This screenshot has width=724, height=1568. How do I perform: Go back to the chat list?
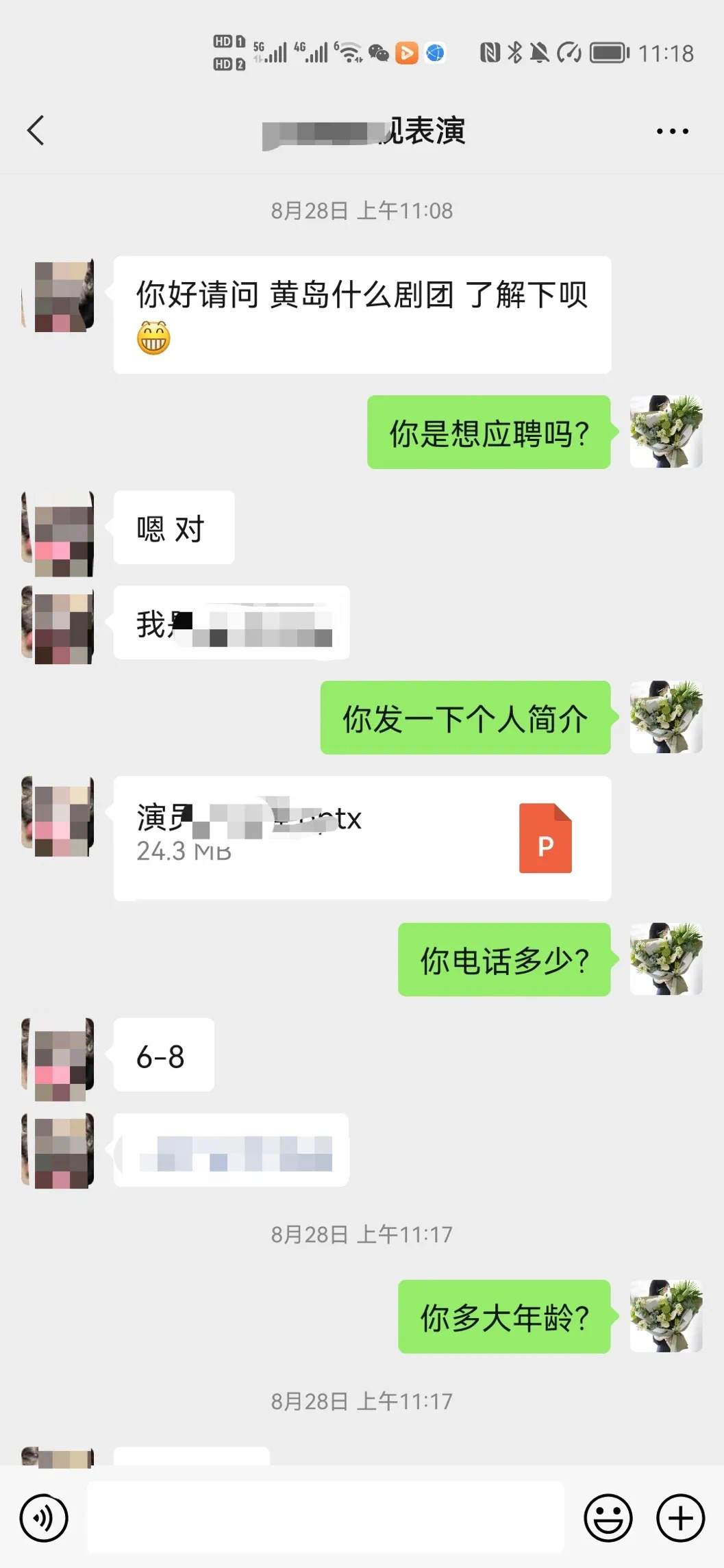tap(36, 130)
